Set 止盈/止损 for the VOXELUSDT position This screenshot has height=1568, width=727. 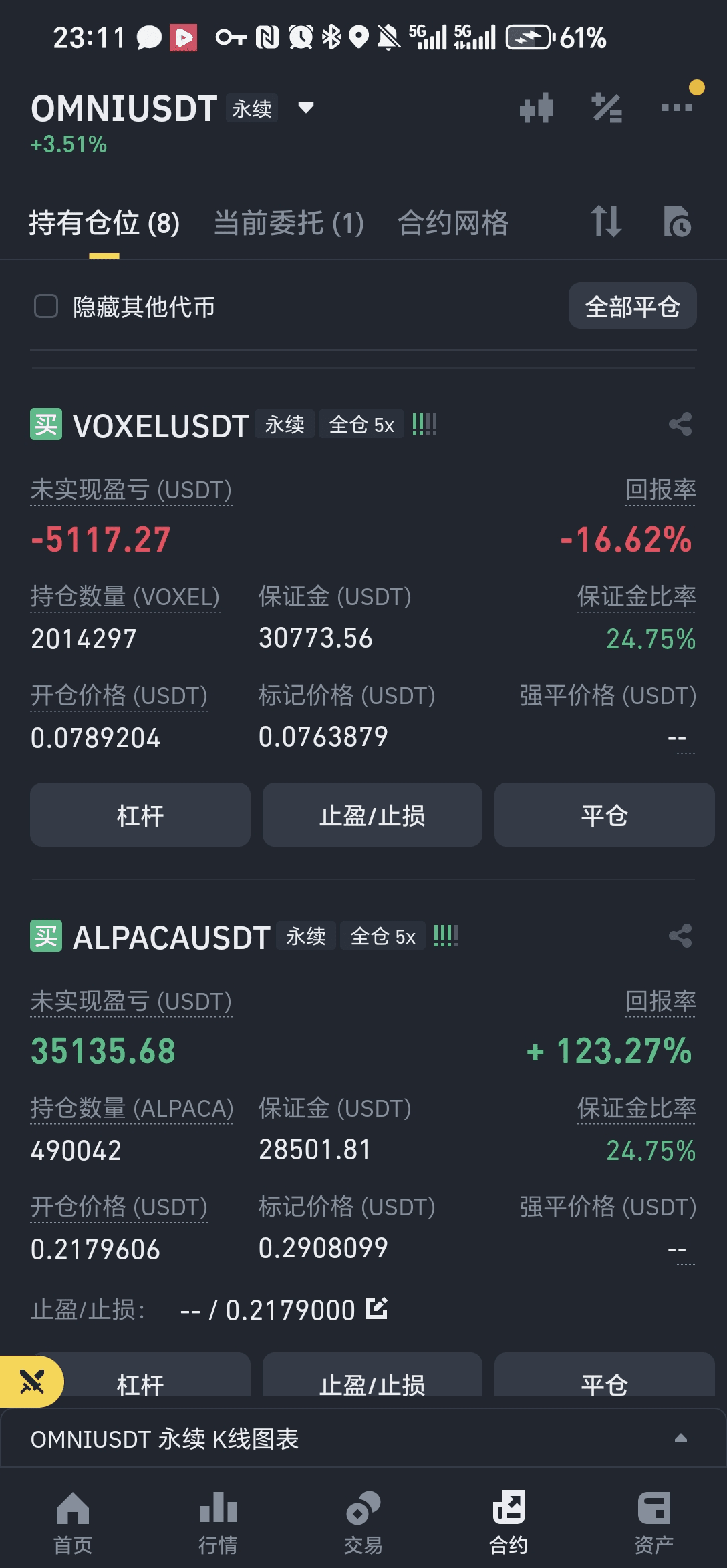372,815
